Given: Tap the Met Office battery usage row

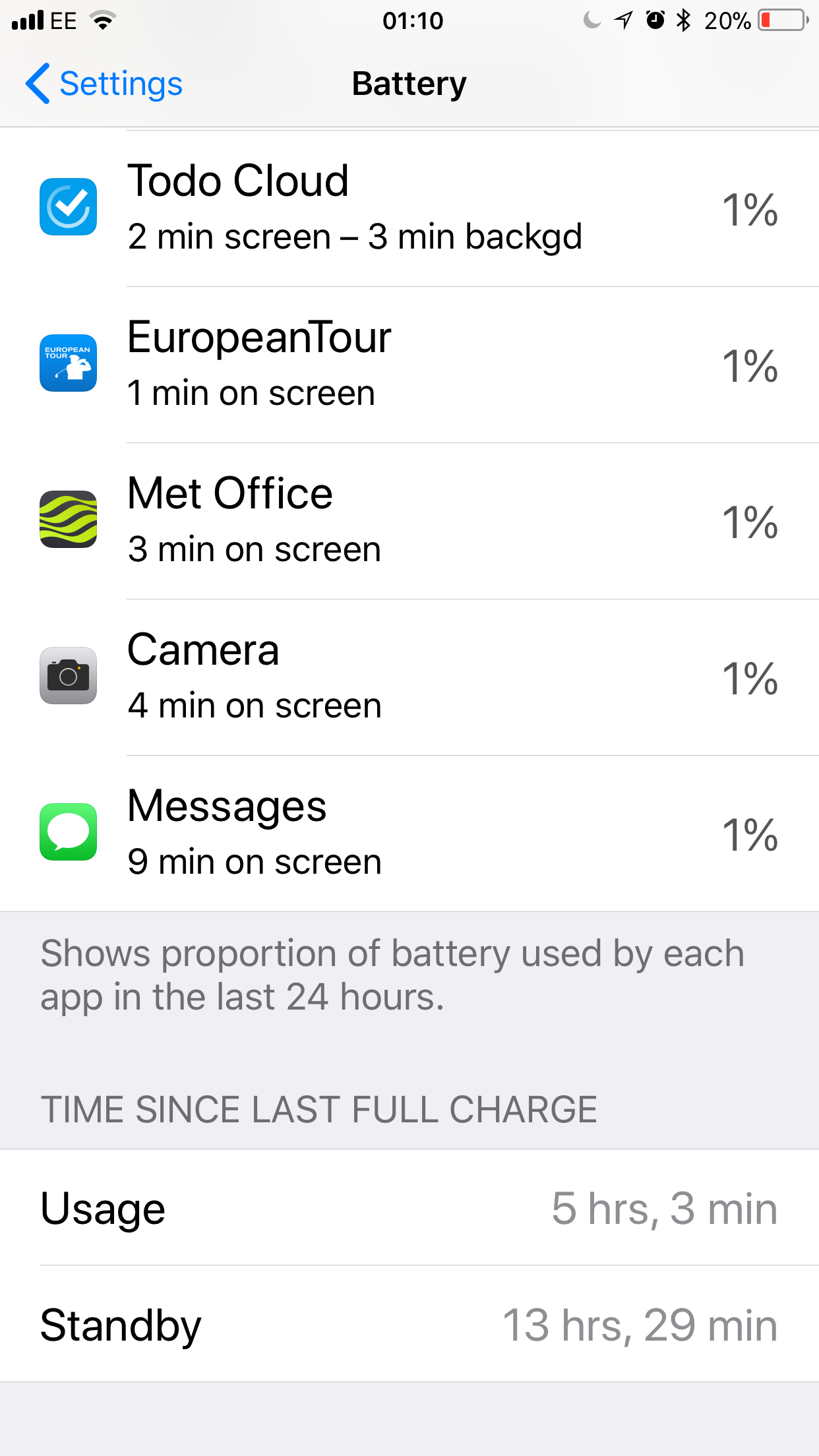Looking at the screenshot, I should 409,521.
